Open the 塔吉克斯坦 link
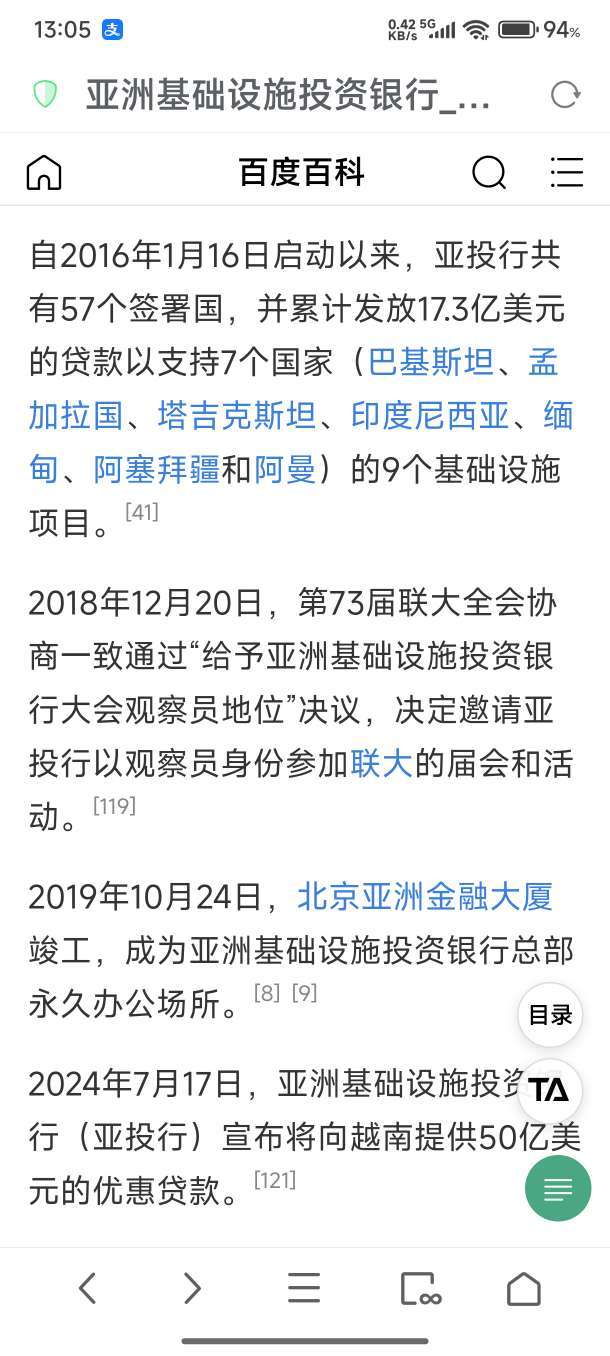This screenshot has height=1356, width=610. click(236, 416)
